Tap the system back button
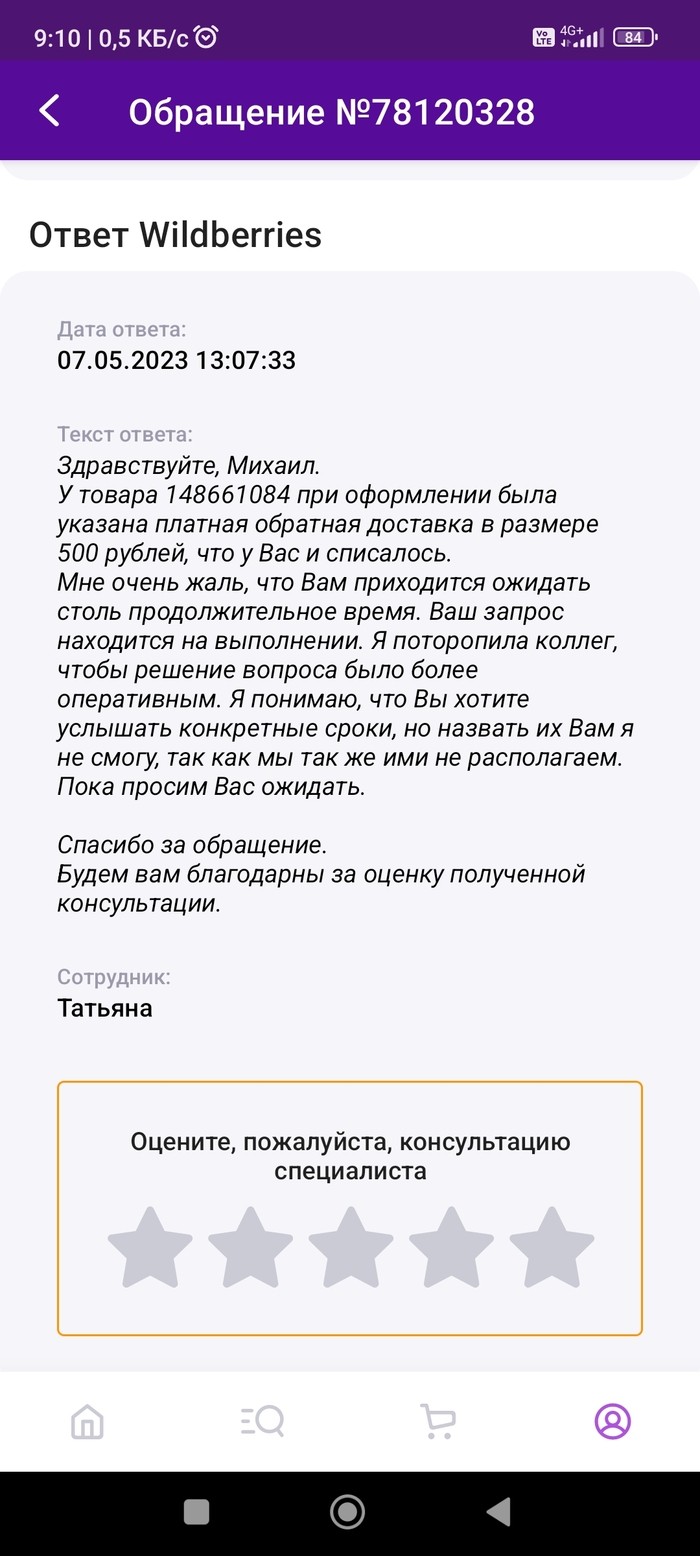700x1556 pixels. tap(497, 1511)
